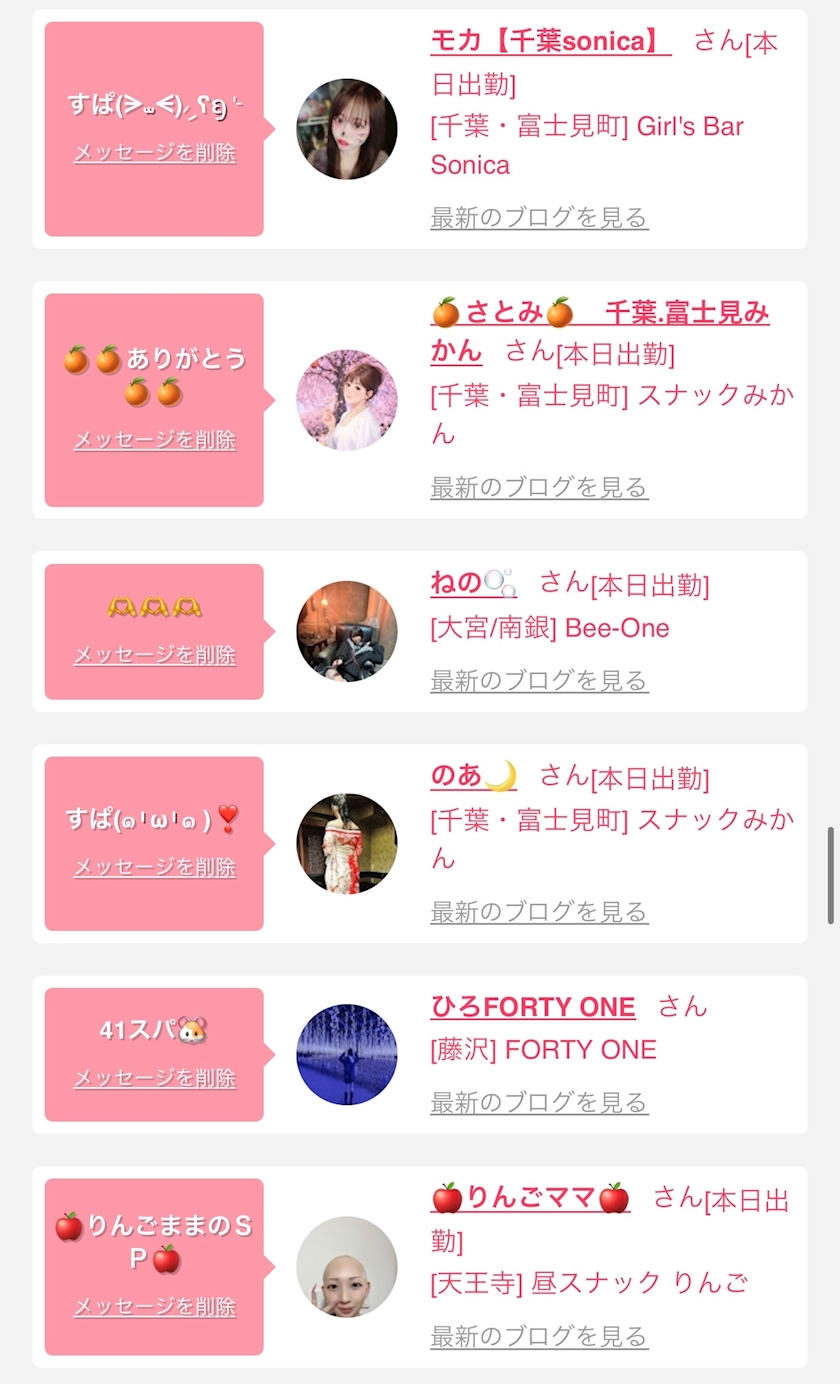Tap りんごママ's profile photo

347,1267
